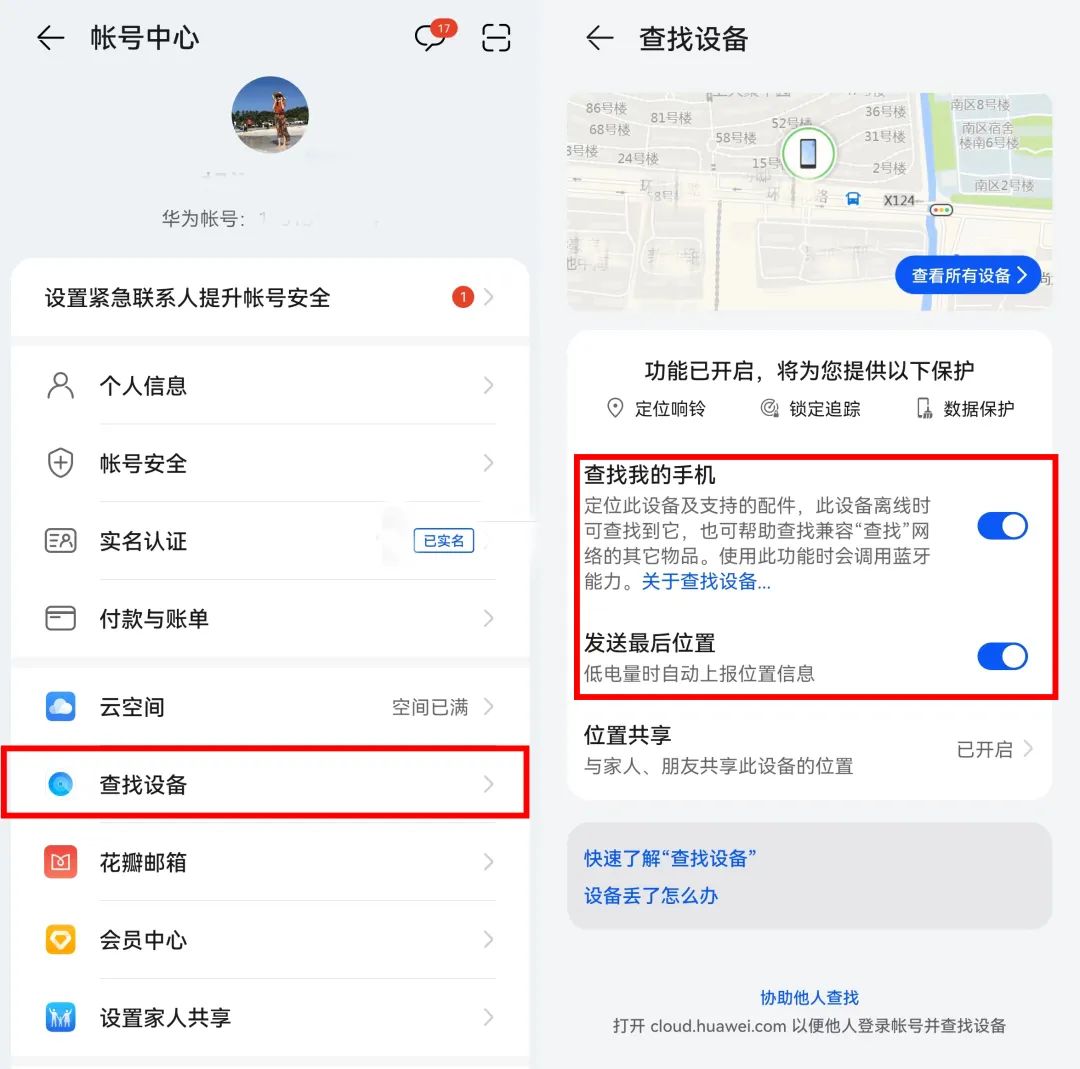1080x1069 pixels.
Task: Open 设置家人共享
Action: pyautogui.click(x=270, y=1018)
